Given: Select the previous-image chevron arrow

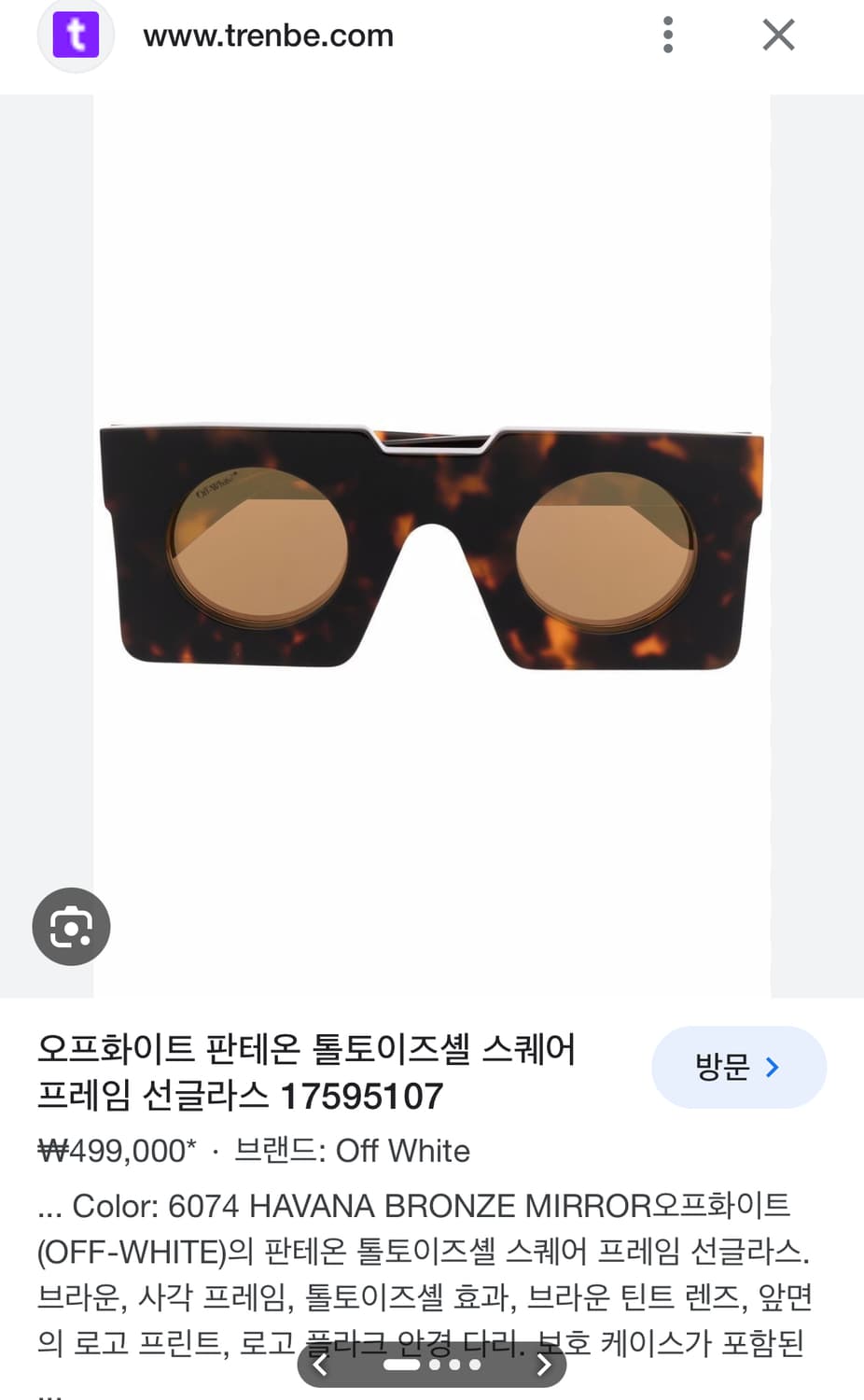Looking at the screenshot, I should pos(321,1364).
